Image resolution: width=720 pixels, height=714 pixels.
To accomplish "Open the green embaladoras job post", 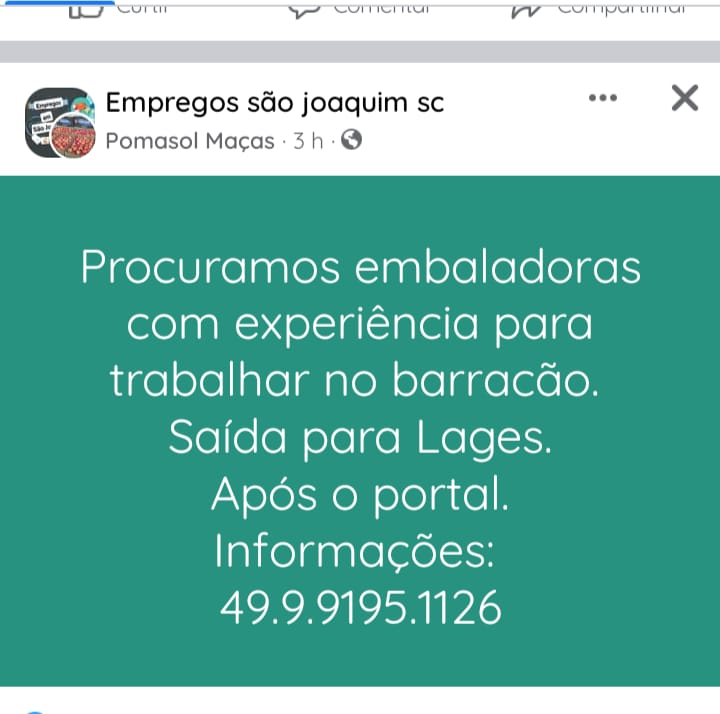I will tap(360, 431).
